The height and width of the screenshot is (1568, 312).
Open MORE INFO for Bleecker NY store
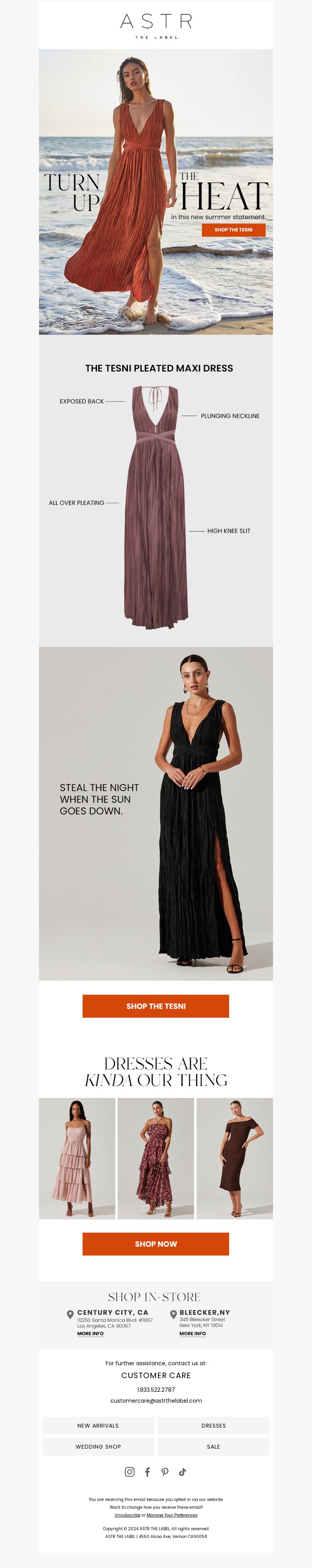click(x=192, y=1333)
